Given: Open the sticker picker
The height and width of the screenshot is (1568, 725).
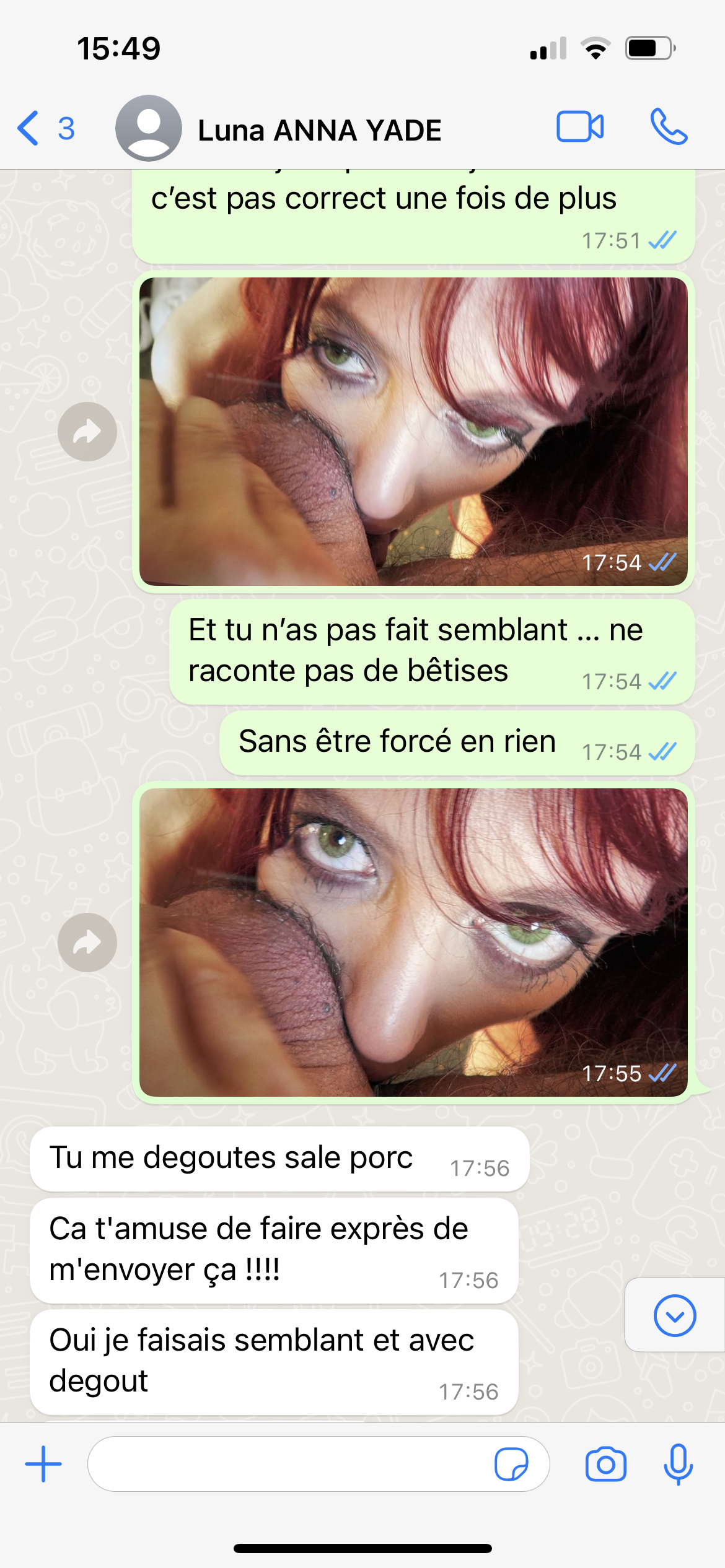Looking at the screenshot, I should click(x=511, y=1464).
